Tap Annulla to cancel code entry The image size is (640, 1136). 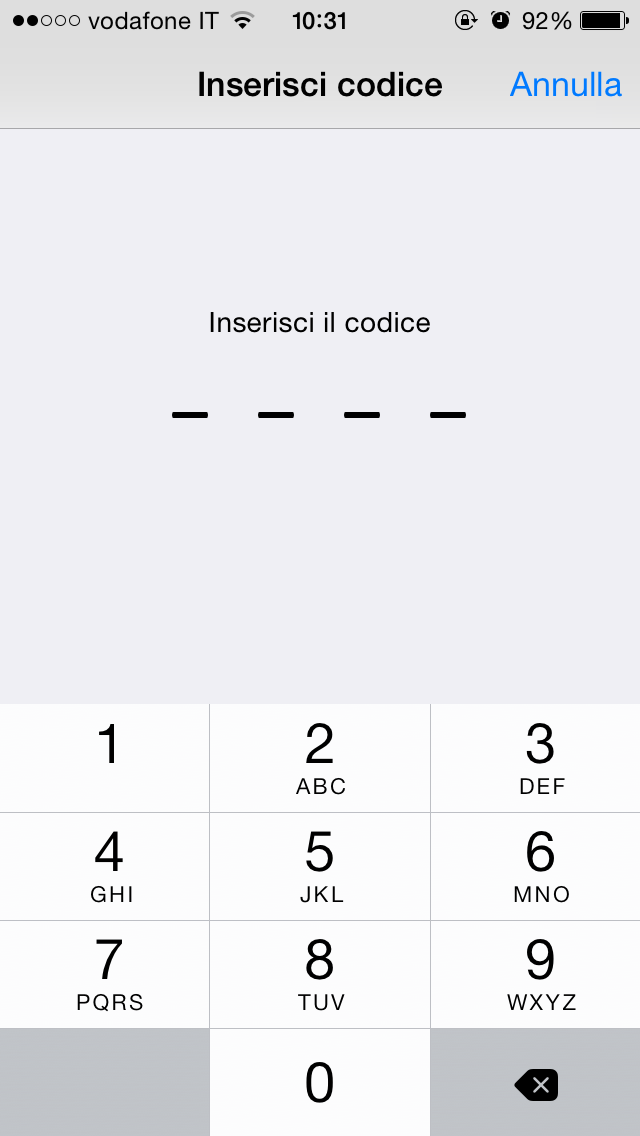tap(565, 85)
